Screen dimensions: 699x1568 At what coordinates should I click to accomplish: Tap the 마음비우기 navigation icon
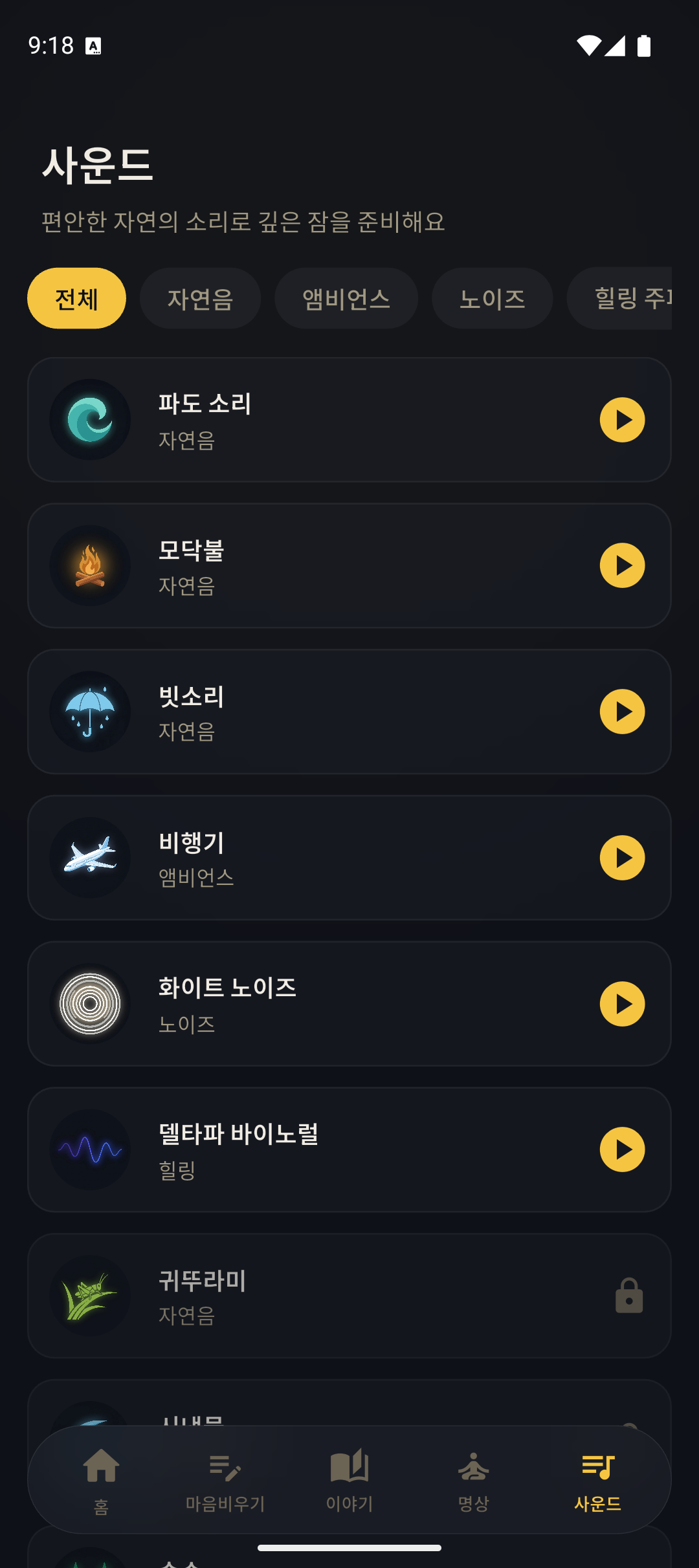pyautogui.click(x=225, y=1481)
